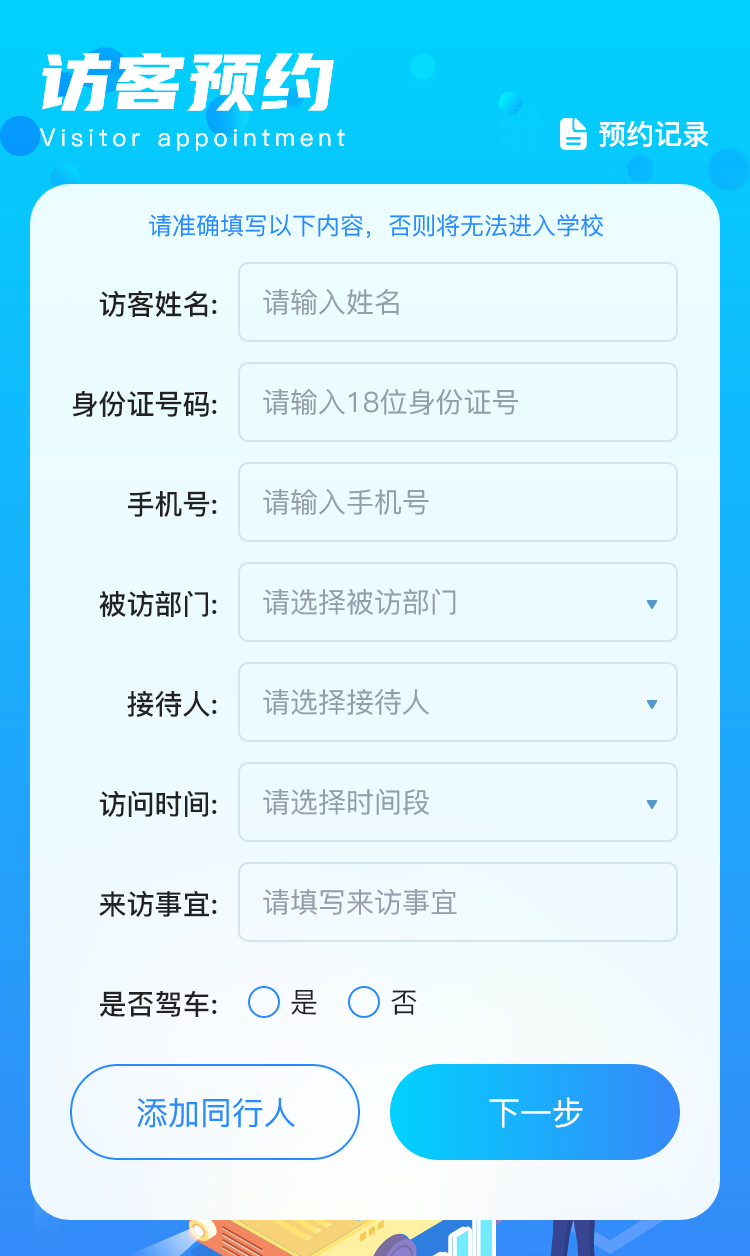This screenshot has height=1256, width=750.
Task: Click the blue accuracy warning notice text
Action: click(x=375, y=227)
